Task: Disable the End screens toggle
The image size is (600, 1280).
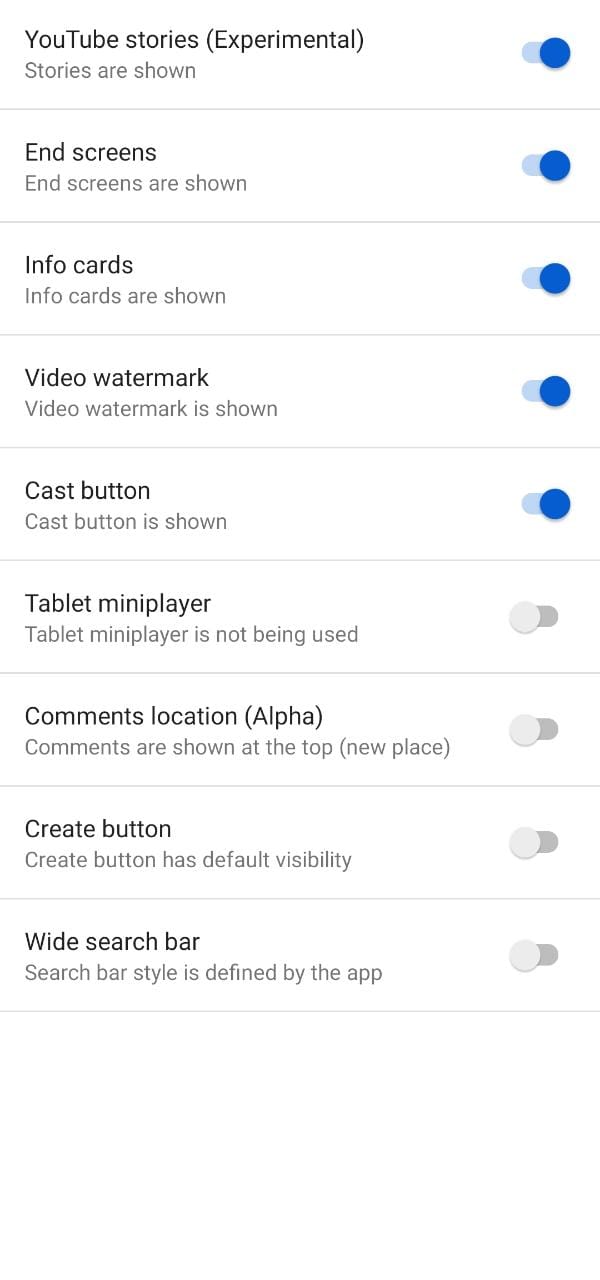Action: (545, 166)
